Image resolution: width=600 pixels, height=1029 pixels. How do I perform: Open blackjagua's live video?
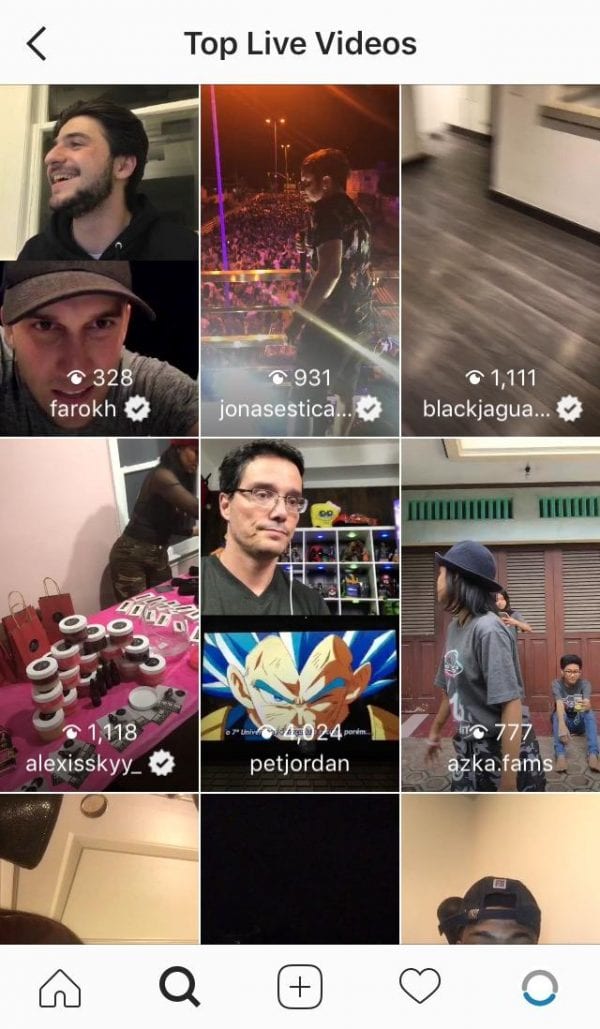[x=501, y=260]
